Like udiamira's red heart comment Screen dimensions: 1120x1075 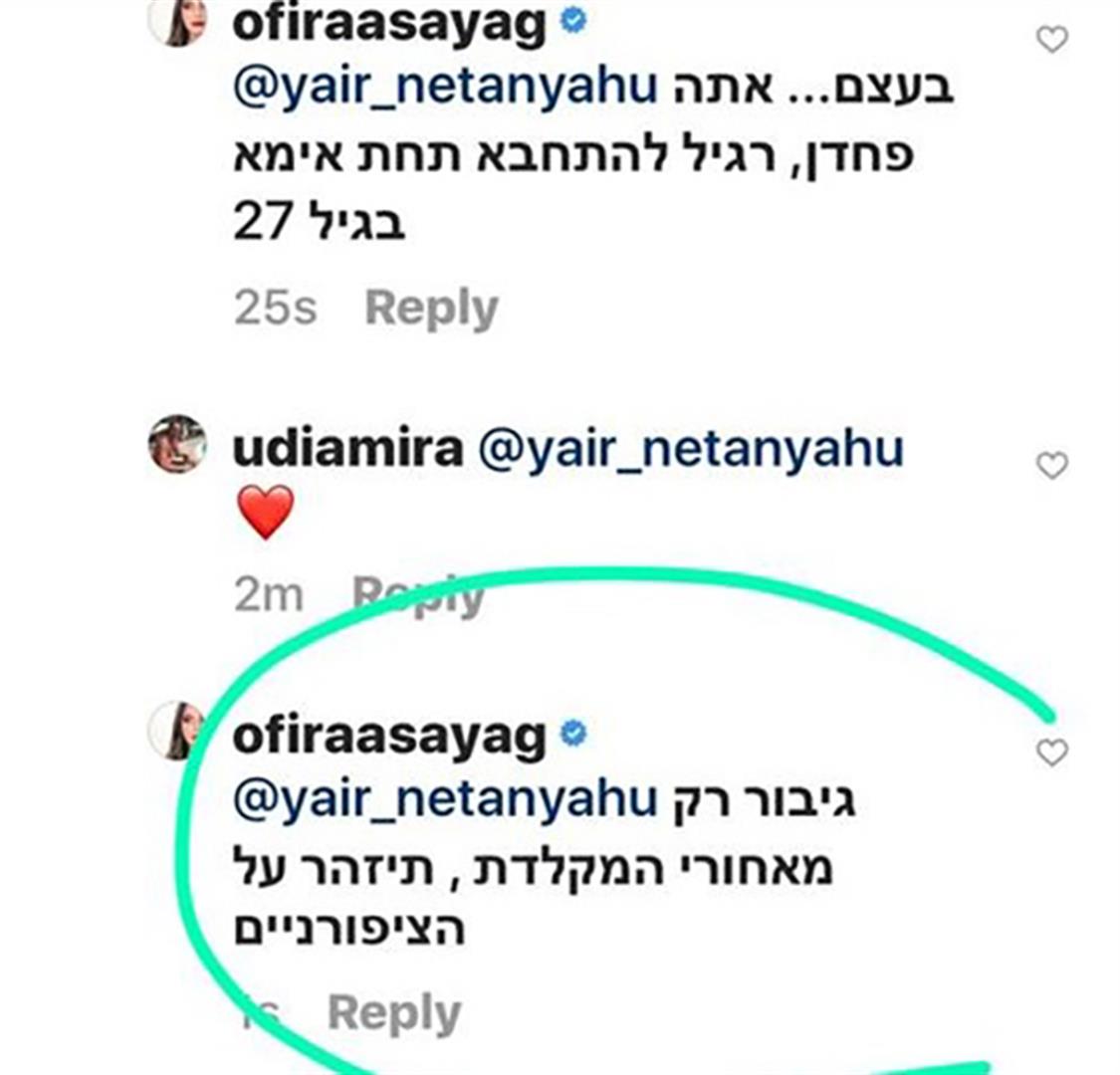click(1051, 465)
